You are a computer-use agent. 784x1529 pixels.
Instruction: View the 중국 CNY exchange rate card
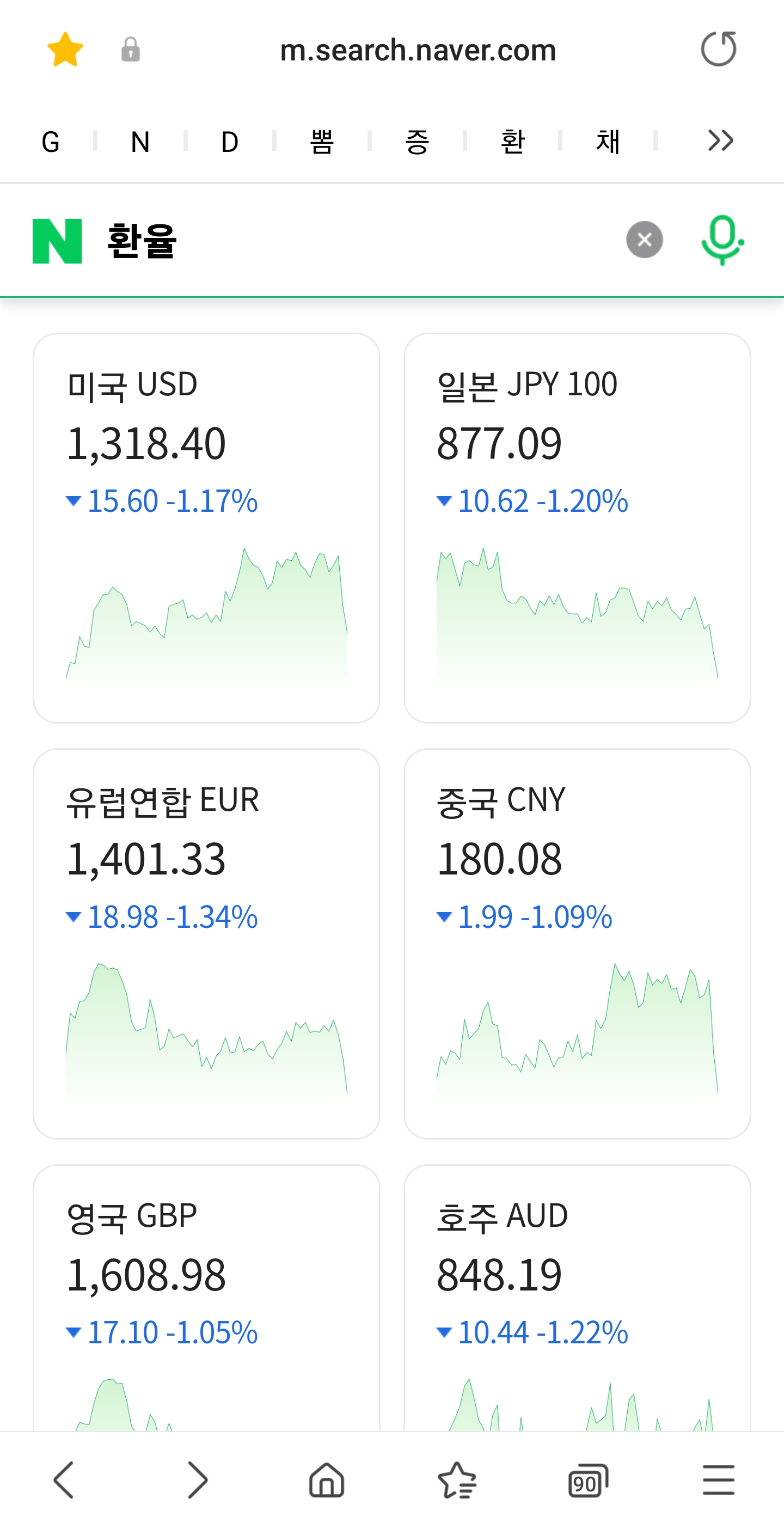click(577, 943)
